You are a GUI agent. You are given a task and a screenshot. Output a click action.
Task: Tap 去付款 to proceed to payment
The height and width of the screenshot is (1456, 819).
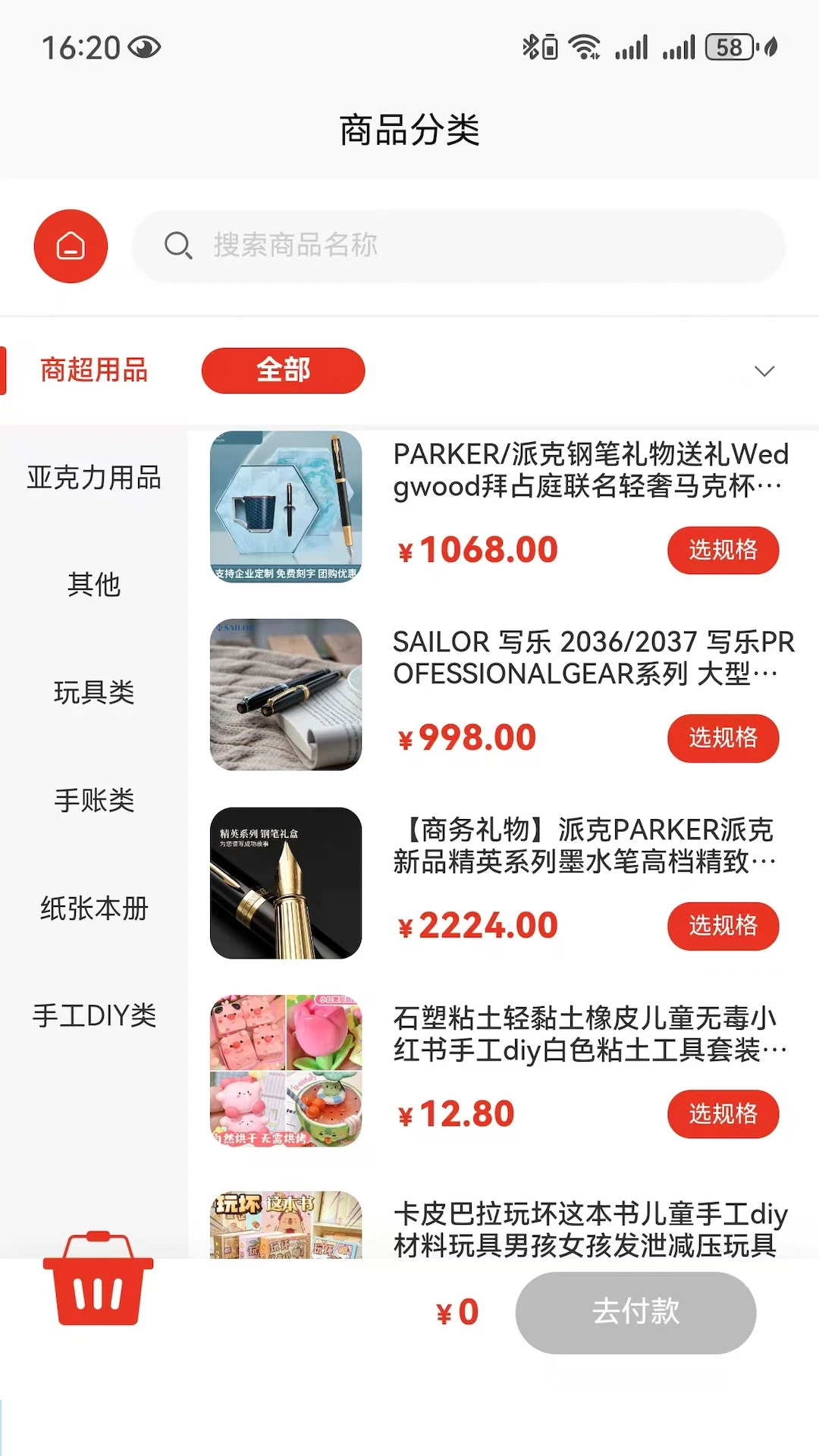635,1313
